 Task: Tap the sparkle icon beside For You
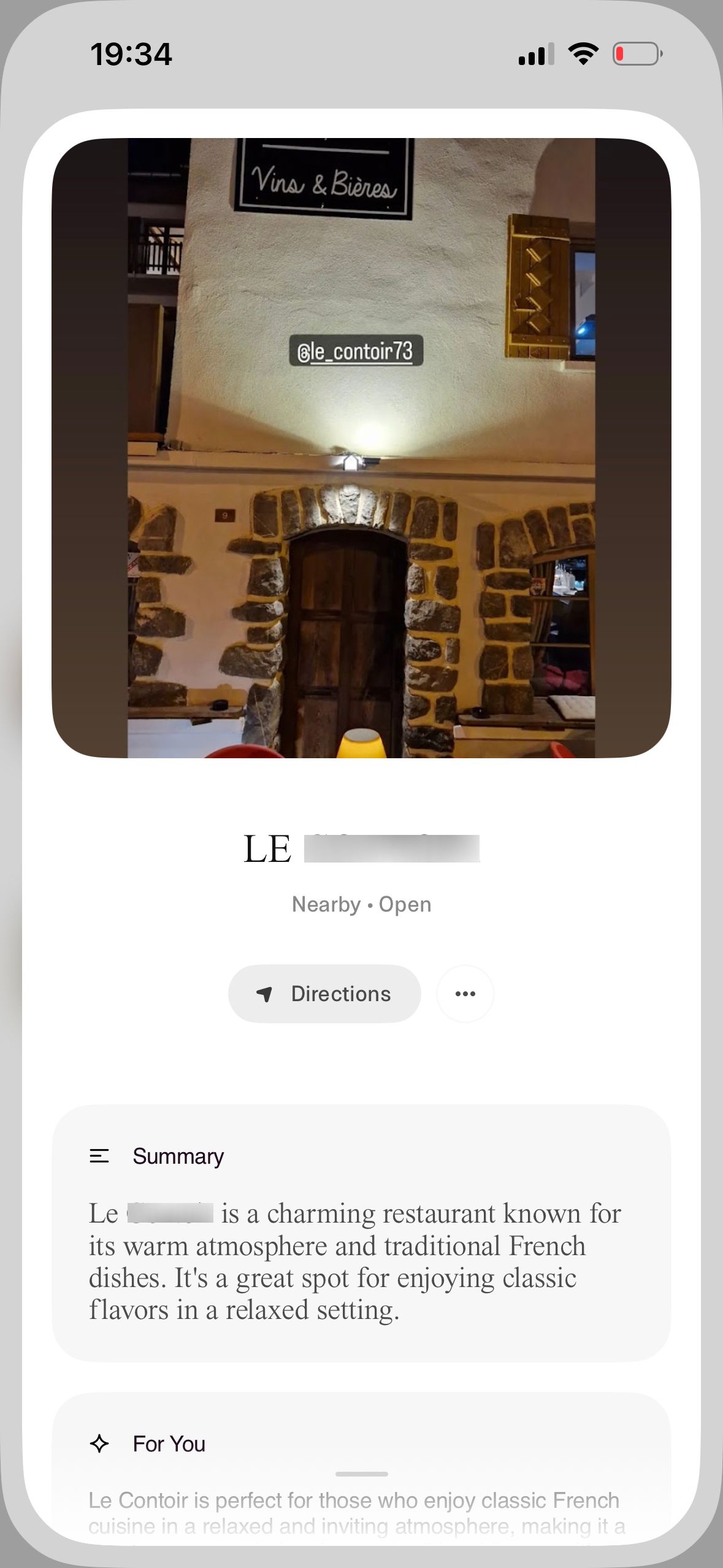coord(99,1443)
